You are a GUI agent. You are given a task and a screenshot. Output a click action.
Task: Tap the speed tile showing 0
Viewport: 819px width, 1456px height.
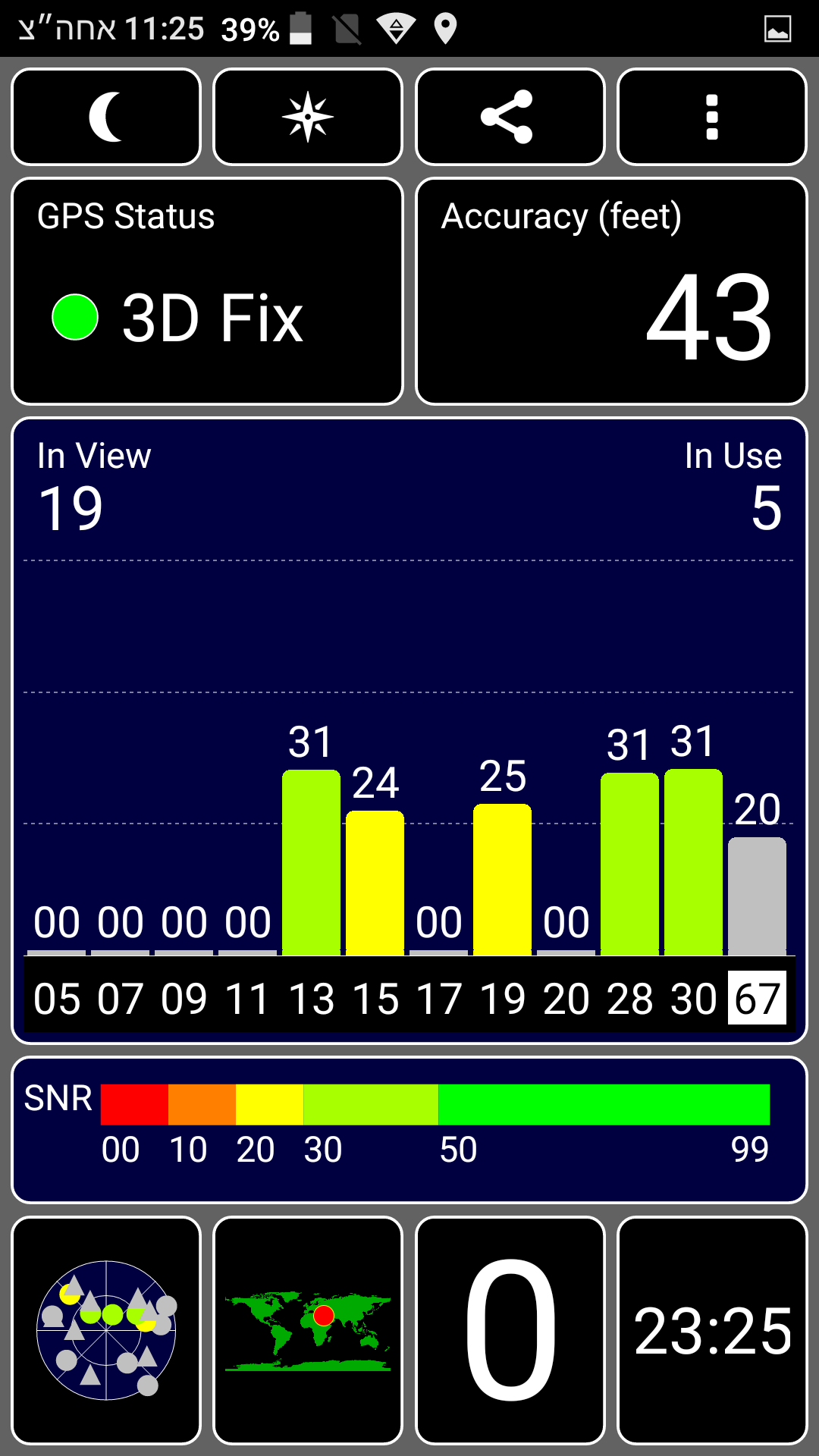coord(510,1330)
